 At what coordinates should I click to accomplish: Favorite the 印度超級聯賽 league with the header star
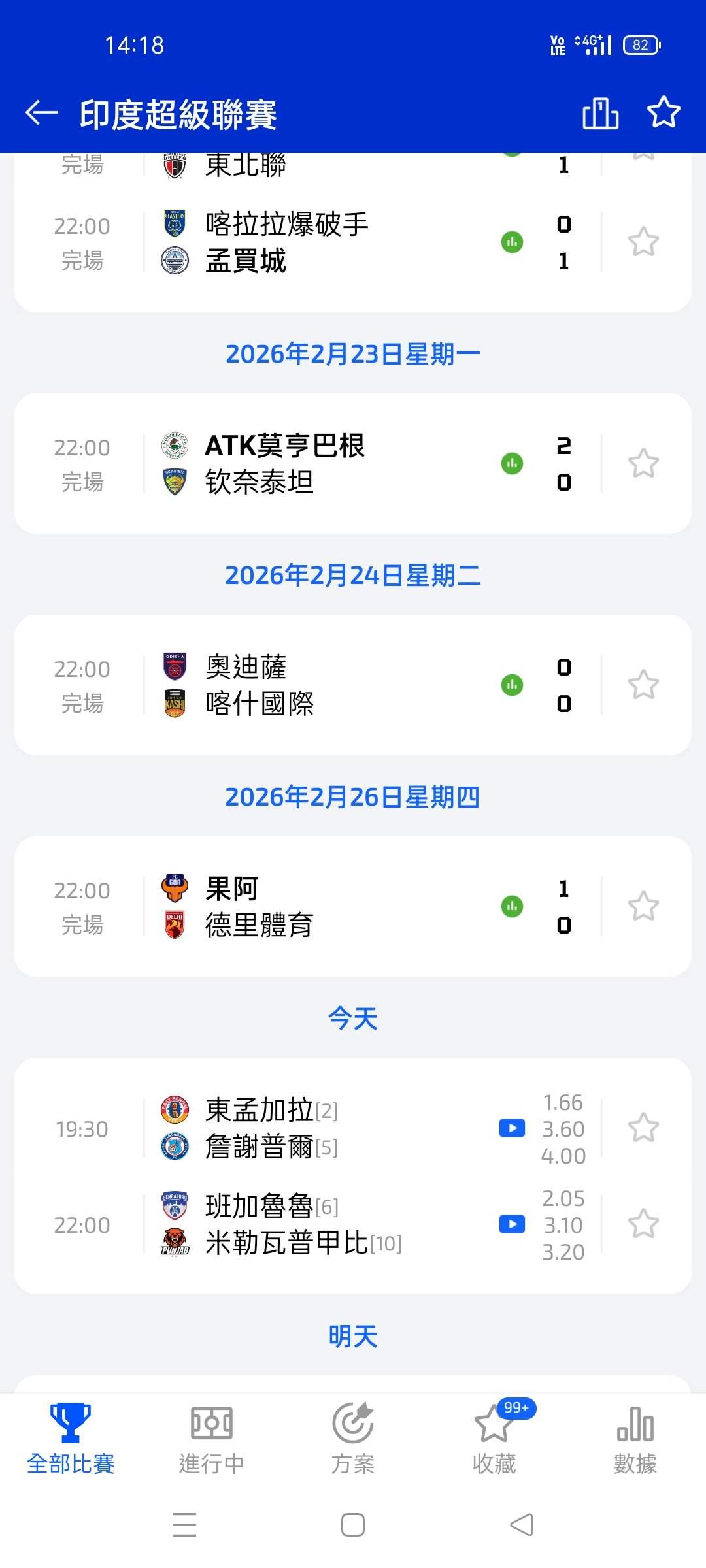click(x=664, y=112)
